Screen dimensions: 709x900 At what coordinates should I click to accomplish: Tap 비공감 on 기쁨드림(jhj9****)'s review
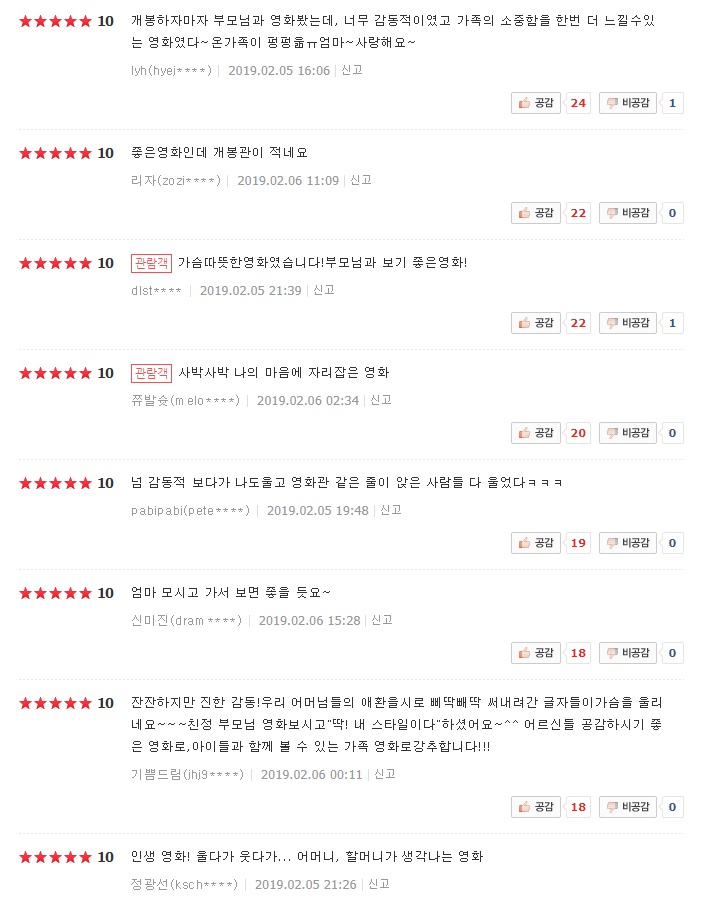pos(628,807)
